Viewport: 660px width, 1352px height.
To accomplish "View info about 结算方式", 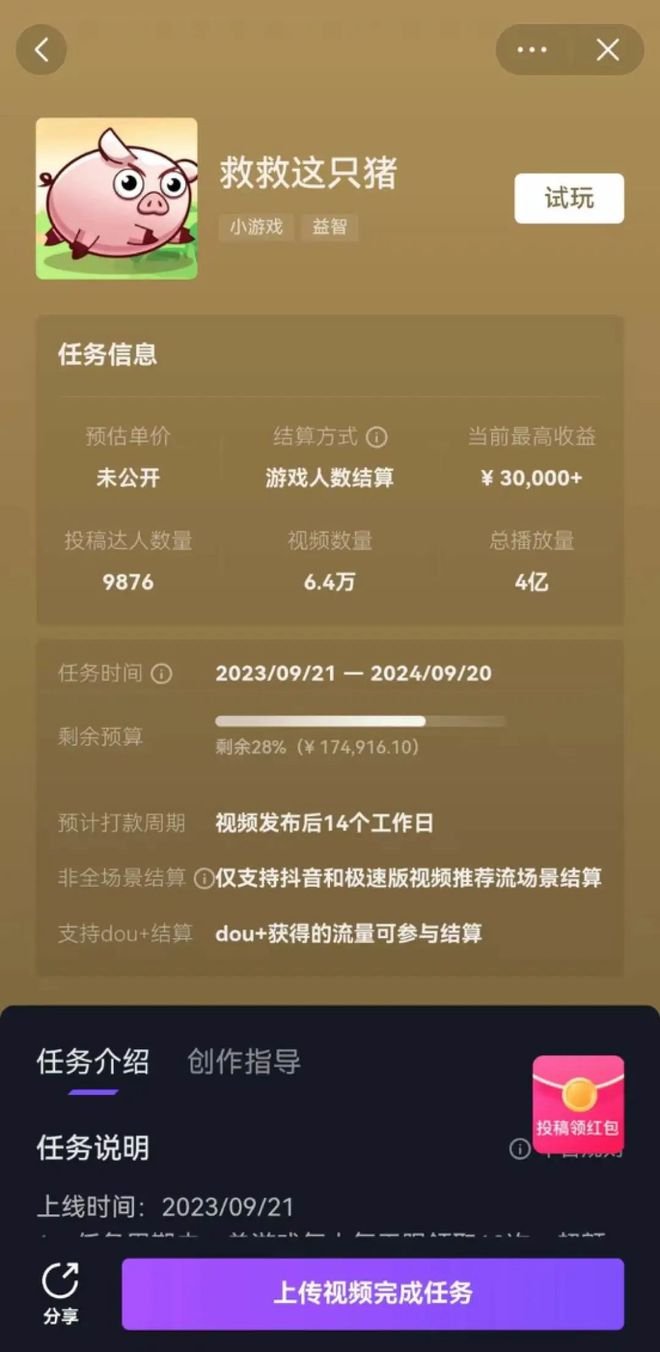I will click(376, 437).
